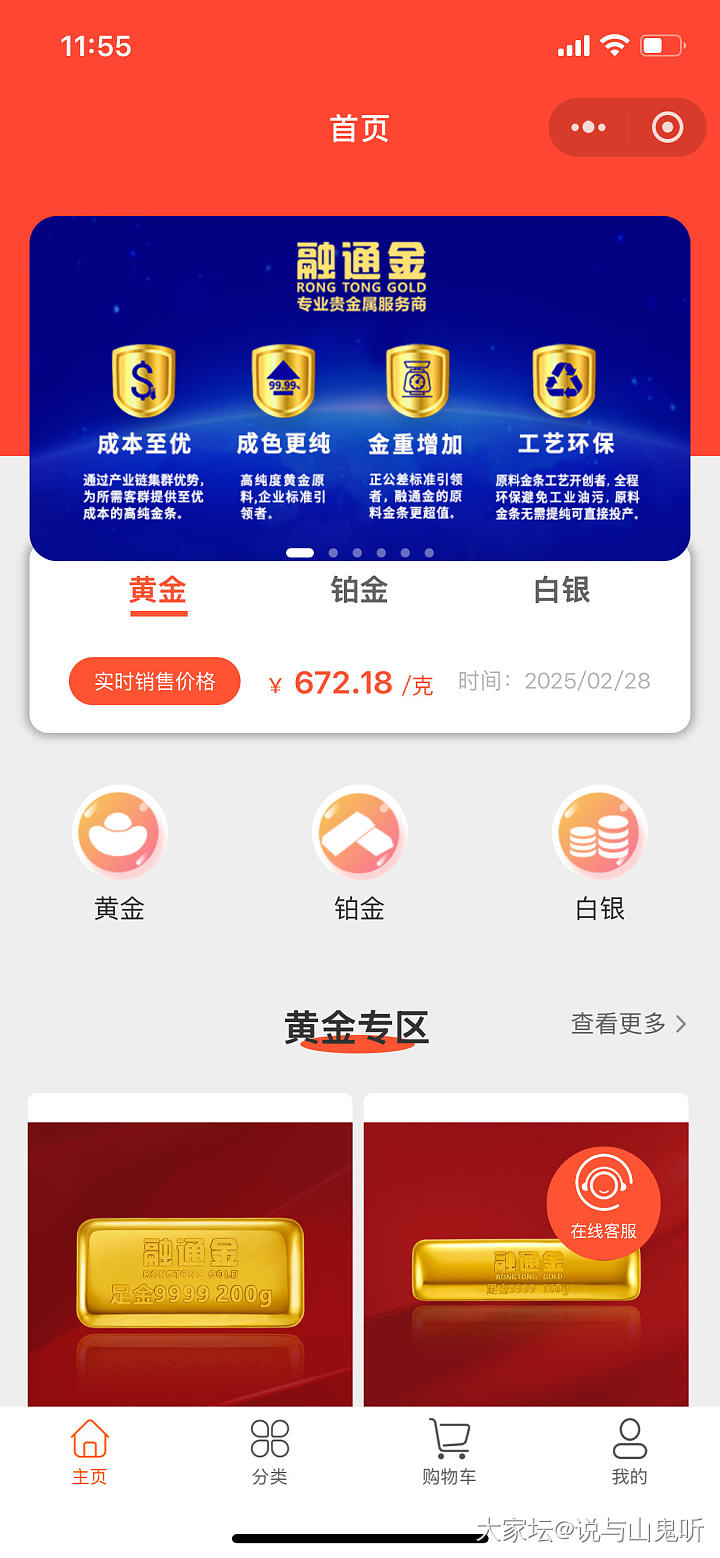720x1558 pixels.
Task: Switch to the 分类 tab
Action: pyautogui.click(x=270, y=1452)
